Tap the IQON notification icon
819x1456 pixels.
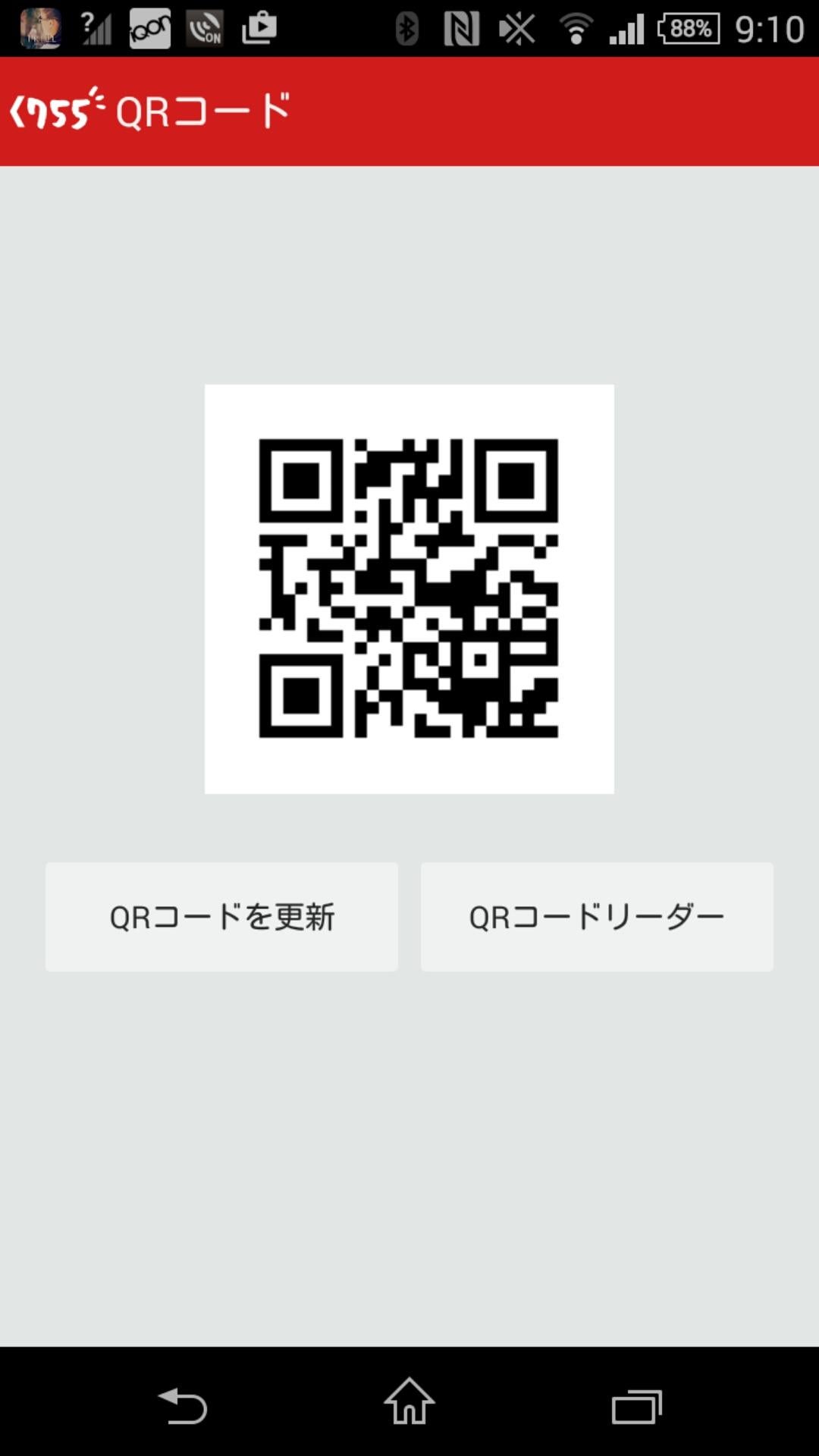150,29
